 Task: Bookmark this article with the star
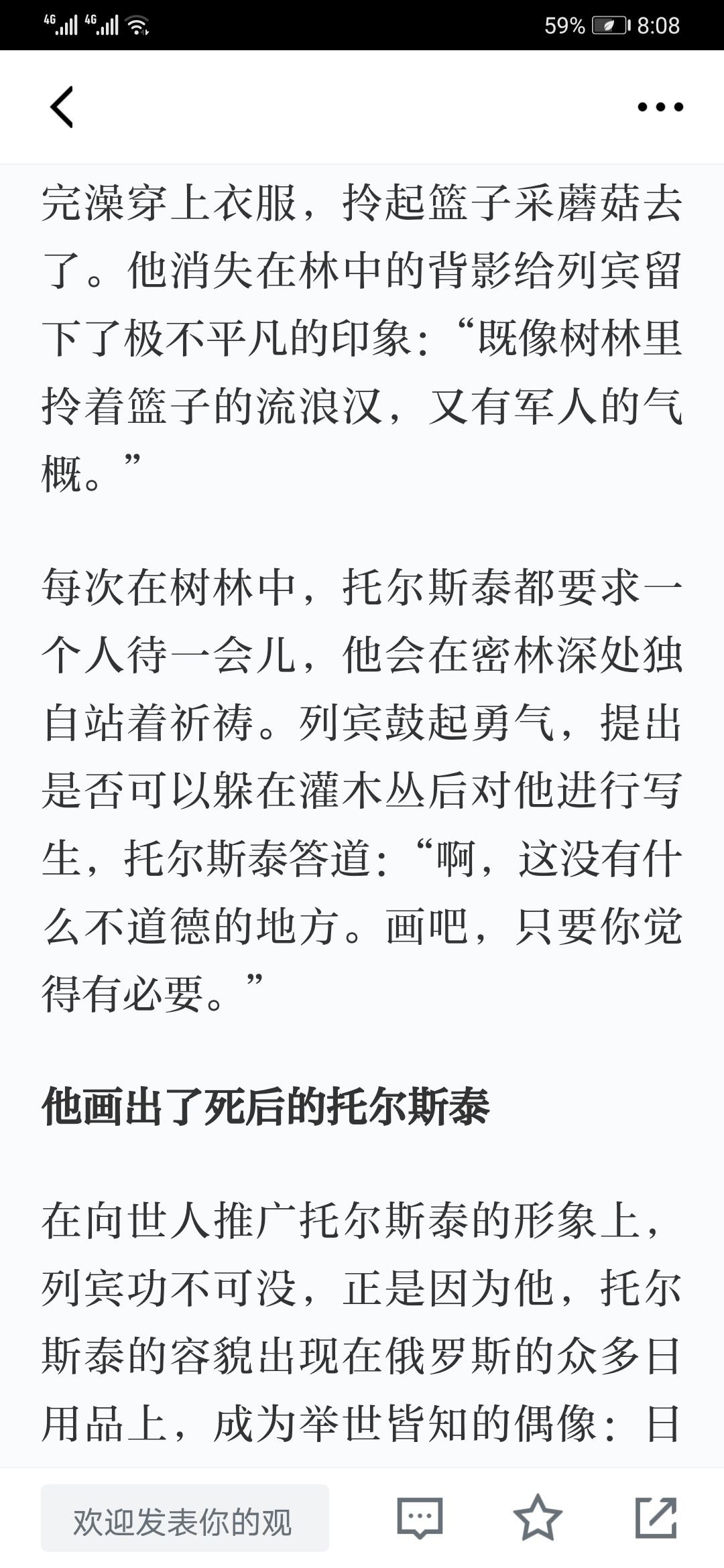538,1518
